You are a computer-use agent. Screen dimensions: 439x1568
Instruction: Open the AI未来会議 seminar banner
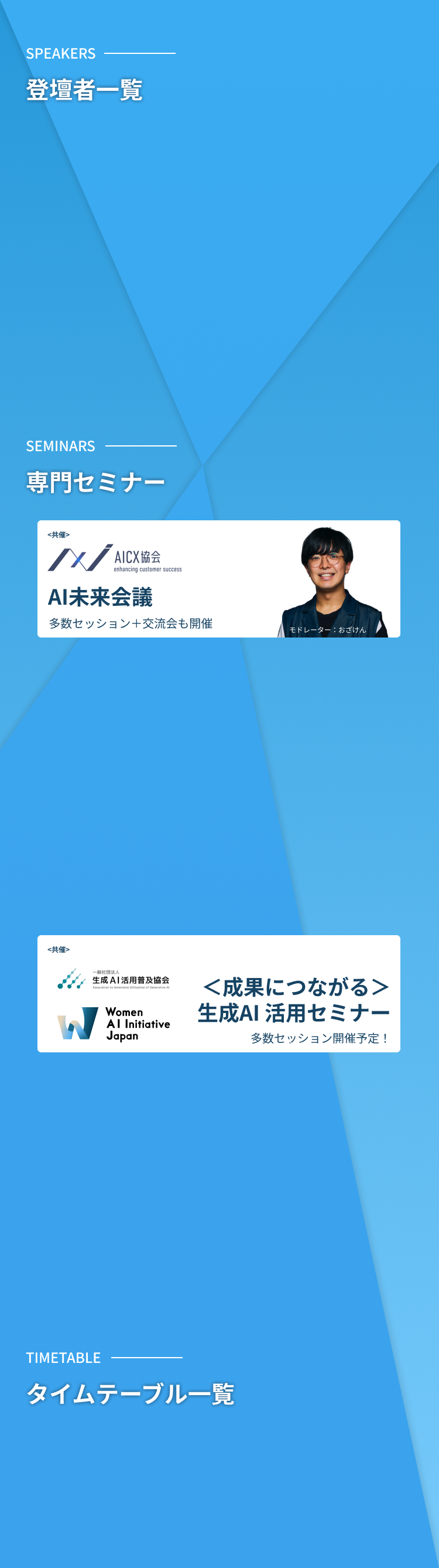click(218, 579)
